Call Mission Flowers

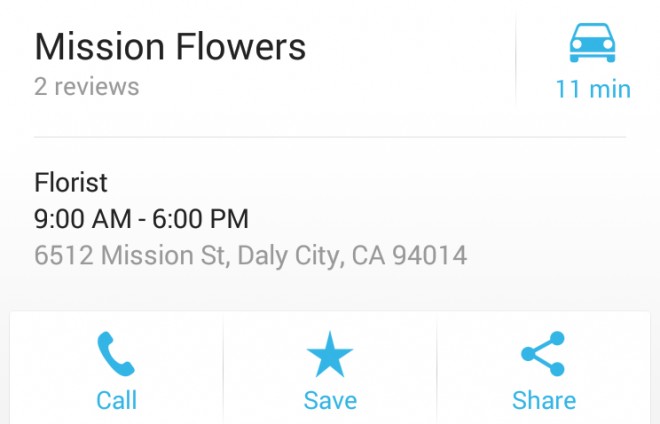pyautogui.click(x=116, y=370)
